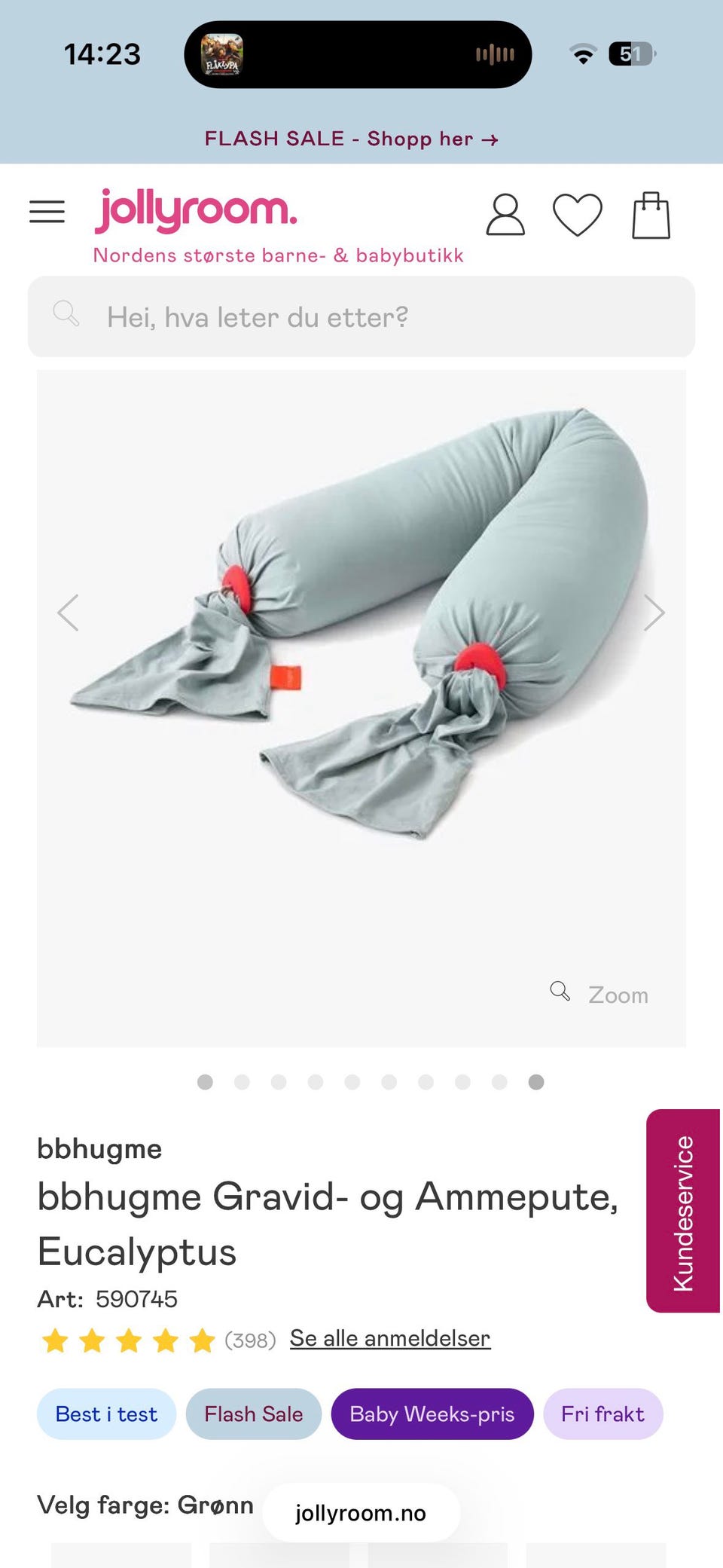The image size is (723, 1568).
Task: View the wishlist heart
Action: point(578,215)
